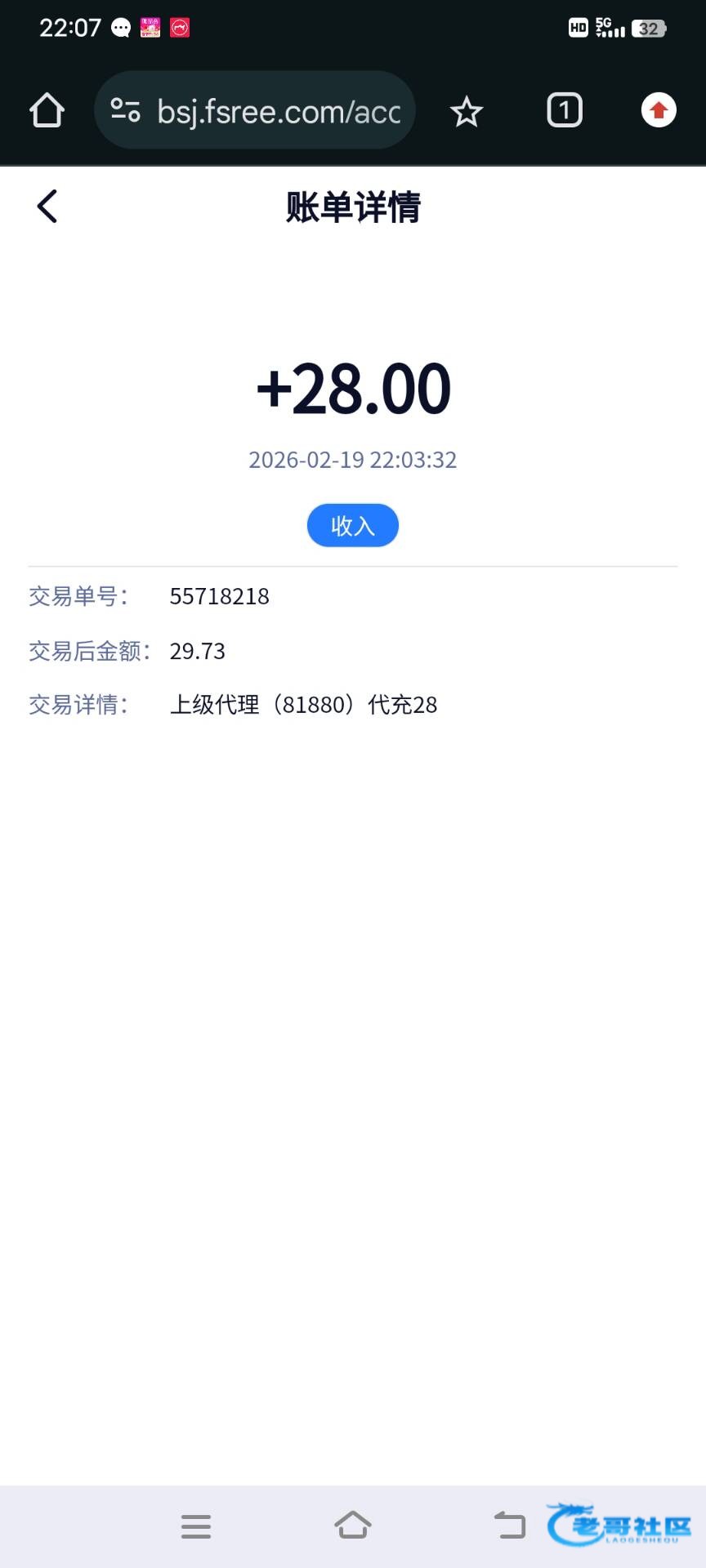Open the browser tab switcher
This screenshot has width=706, height=1568.
(564, 110)
